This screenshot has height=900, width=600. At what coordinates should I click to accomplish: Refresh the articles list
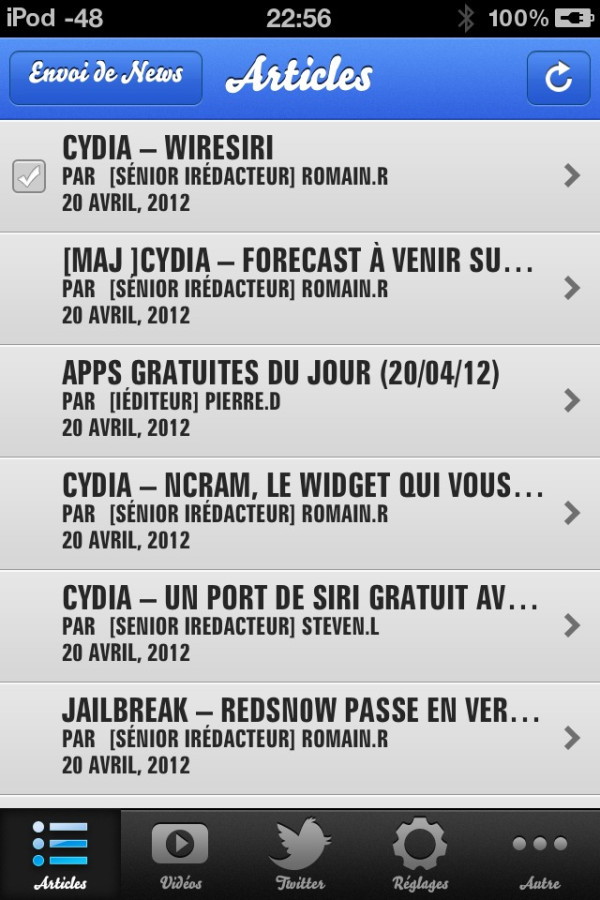(x=558, y=77)
